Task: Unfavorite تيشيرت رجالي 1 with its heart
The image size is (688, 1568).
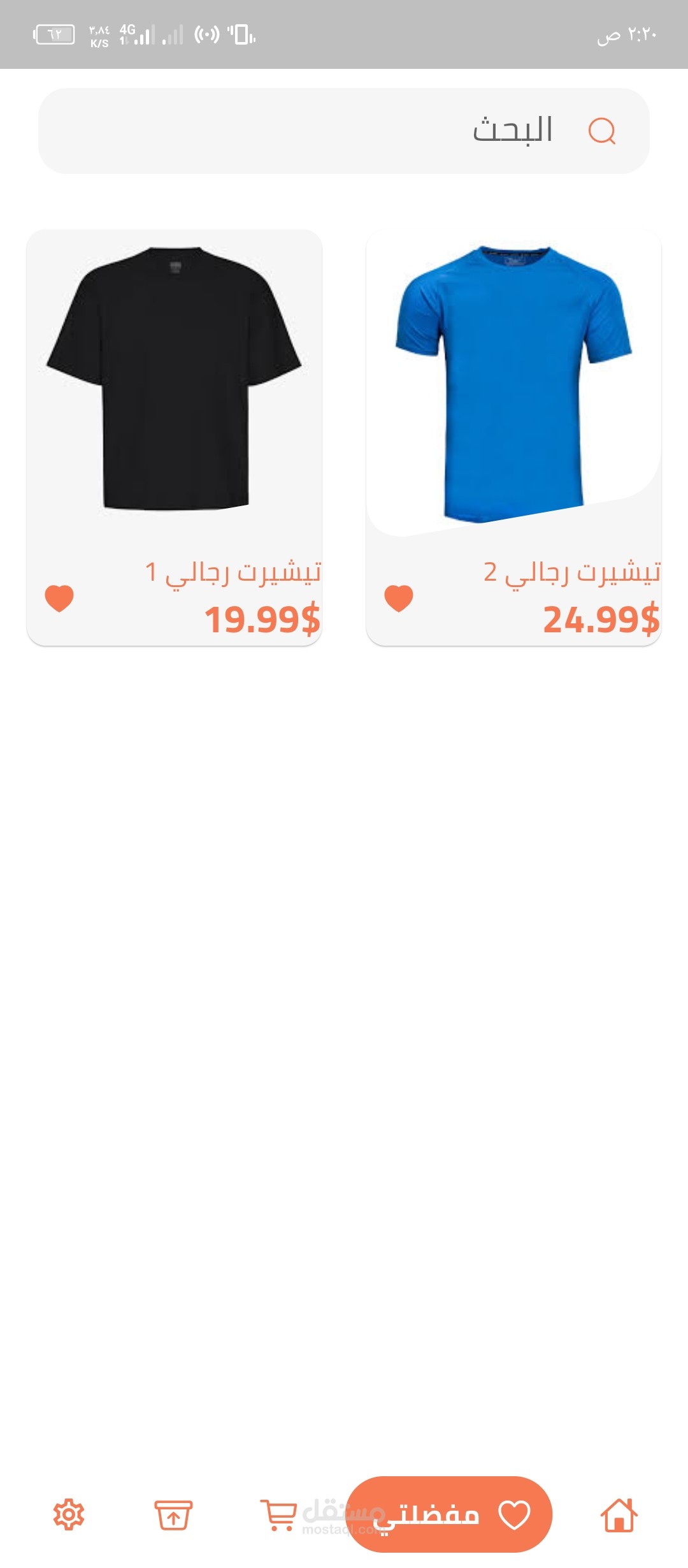Action: 59,599
